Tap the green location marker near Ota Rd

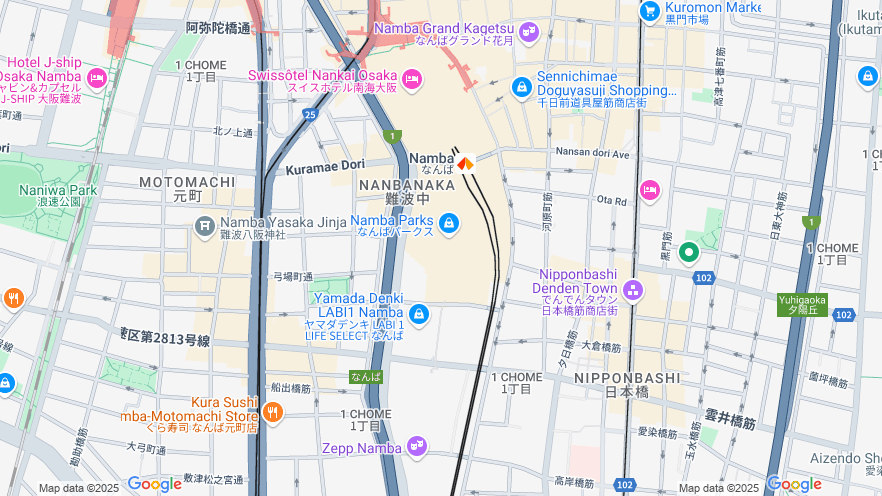[689, 252]
